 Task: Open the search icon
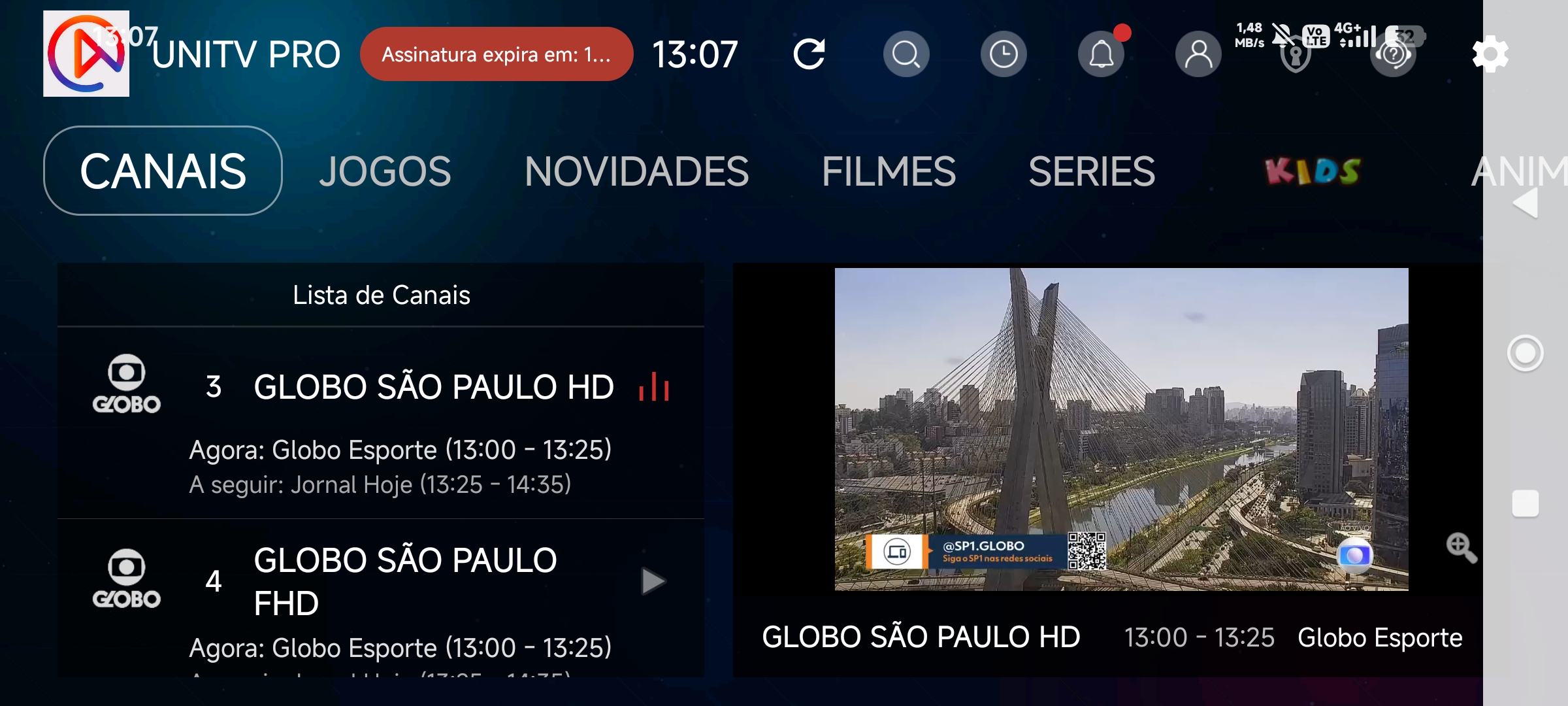906,54
